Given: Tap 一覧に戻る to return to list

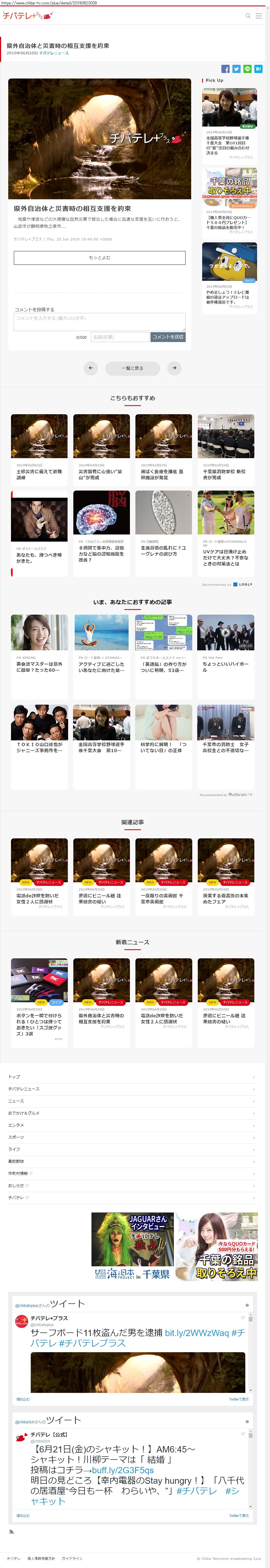Looking at the screenshot, I should 132,368.
